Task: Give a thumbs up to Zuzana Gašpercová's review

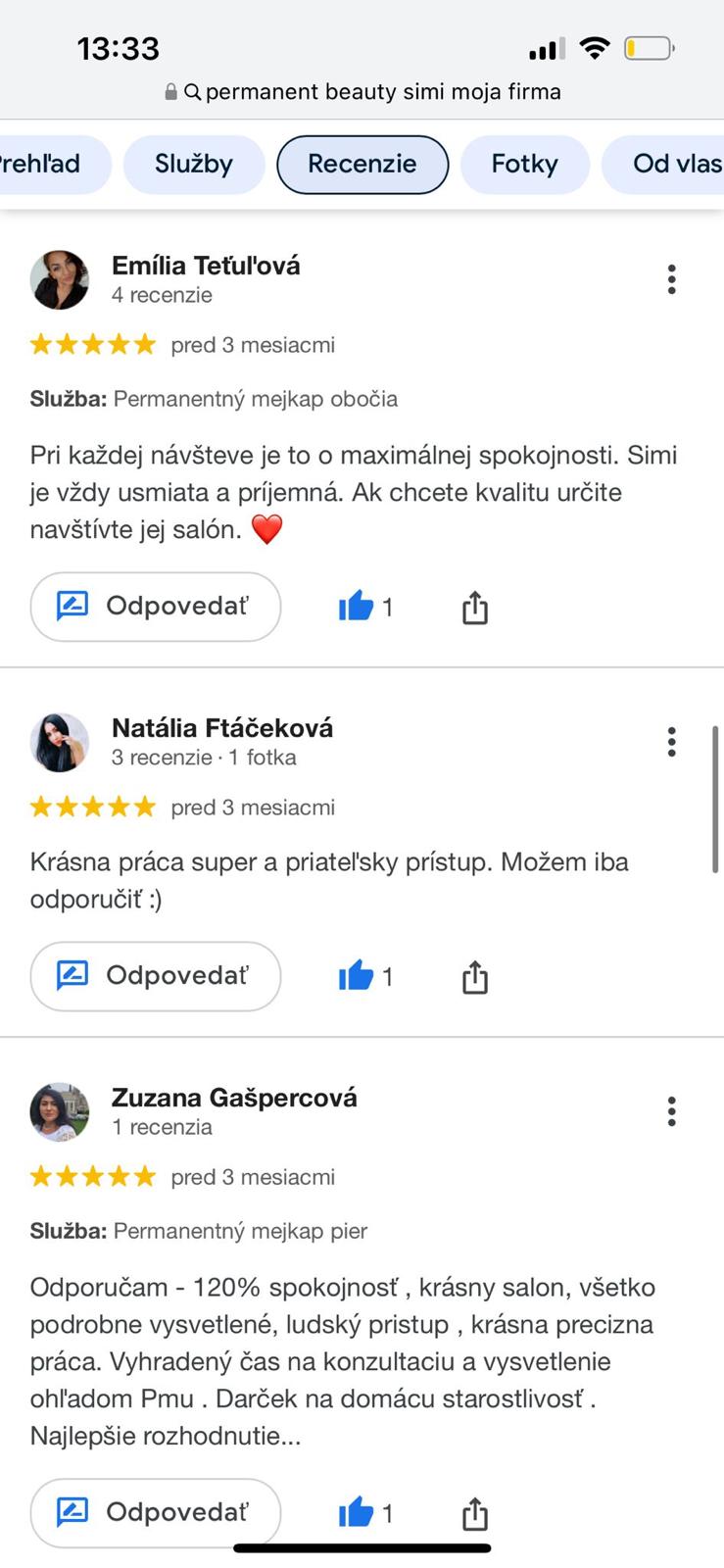Action: tap(357, 1512)
